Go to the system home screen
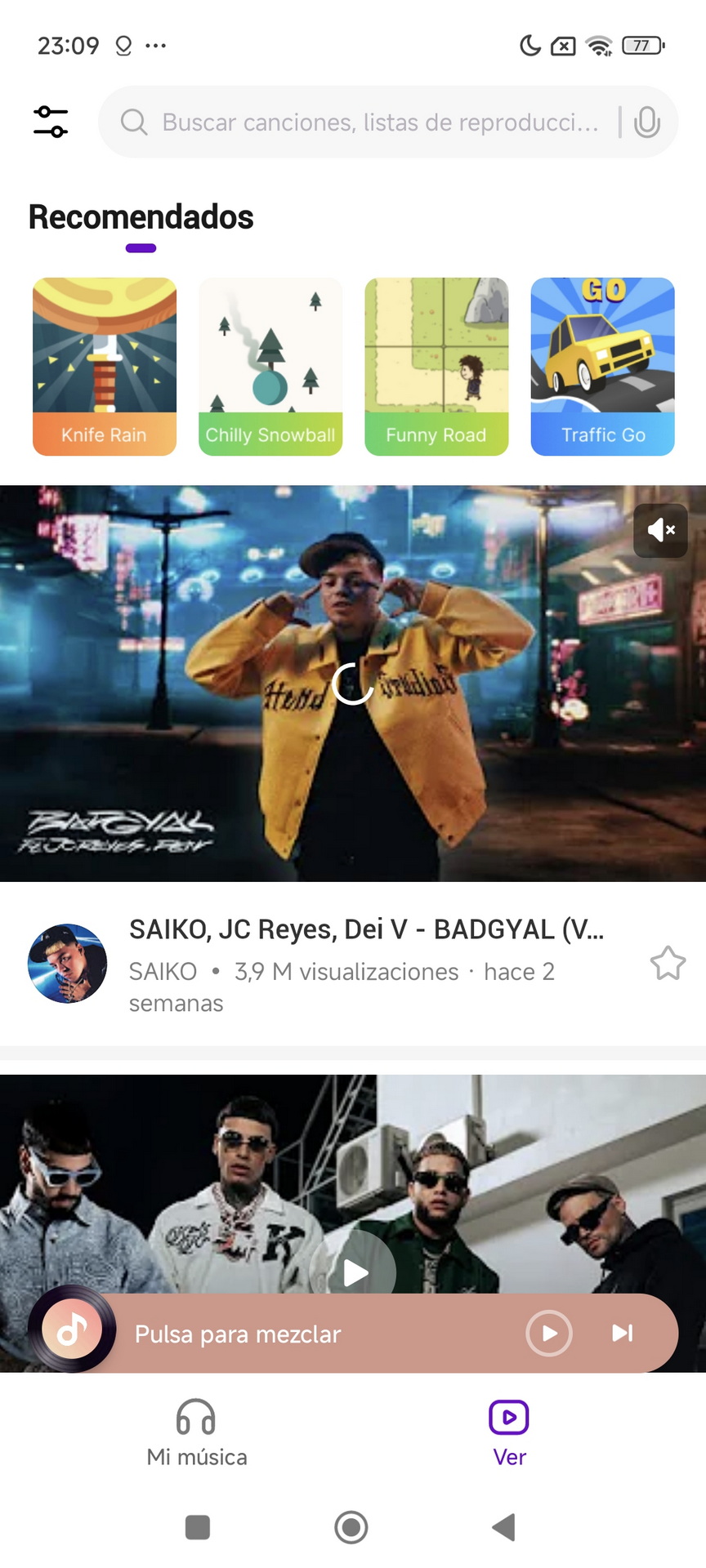This screenshot has height=1568, width=706. tap(351, 1527)
